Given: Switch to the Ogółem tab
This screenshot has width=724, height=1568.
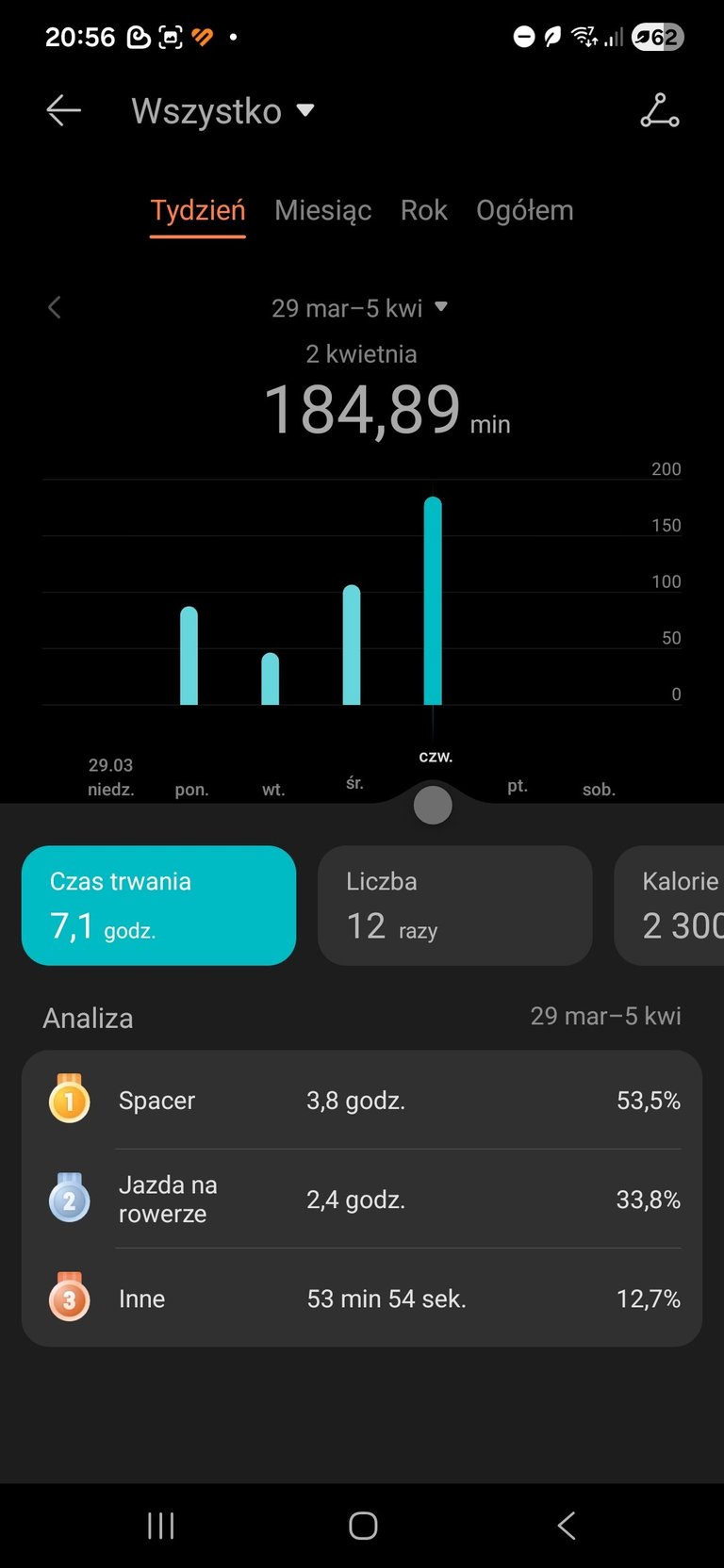Looking at the screenshot, I should coord(524,210).
